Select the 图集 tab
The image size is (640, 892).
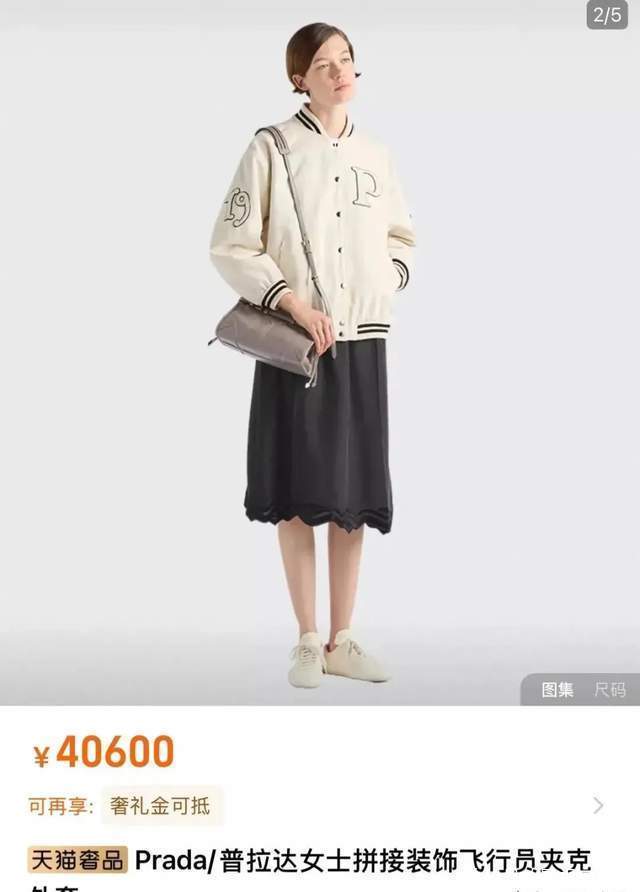tap(558, 689)
